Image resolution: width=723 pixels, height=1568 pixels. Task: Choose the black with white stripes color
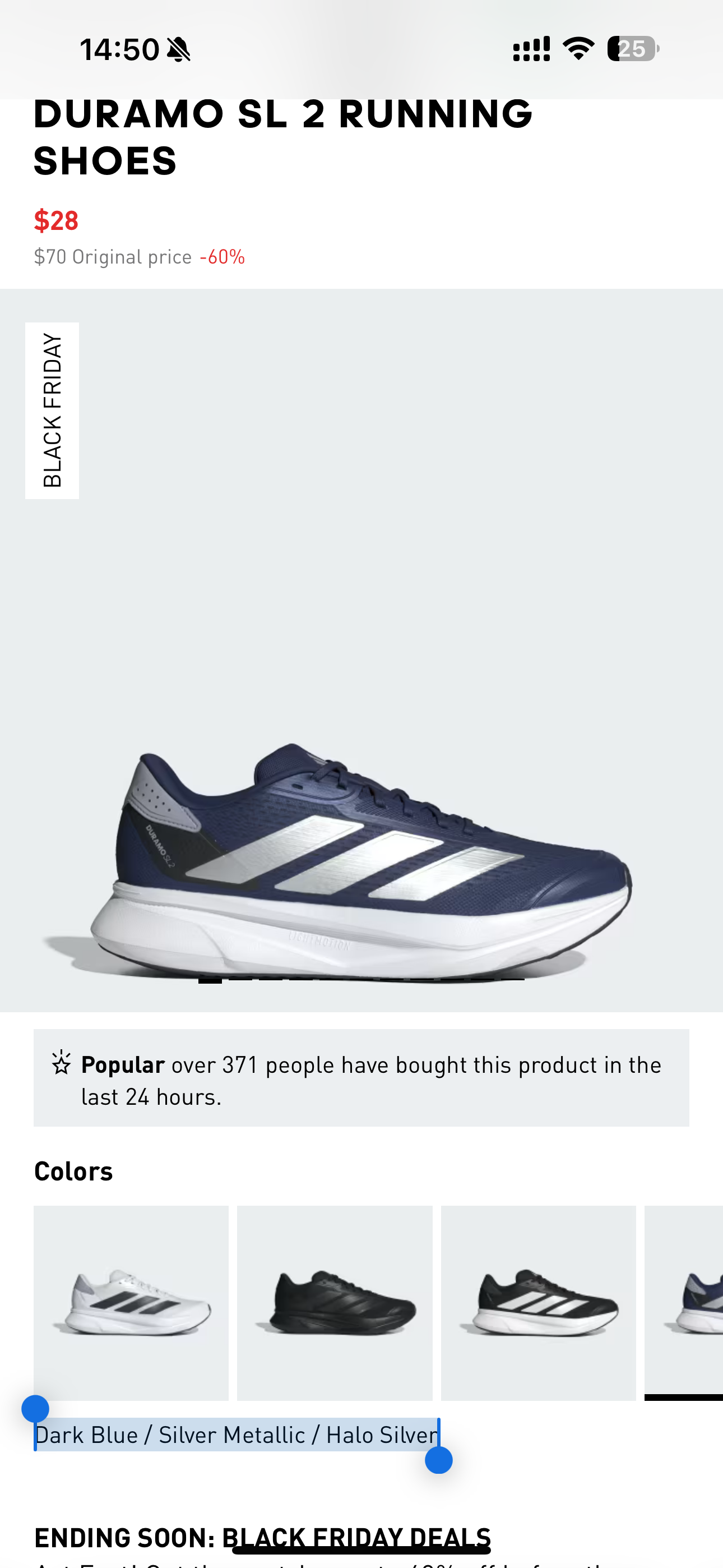538,1303
